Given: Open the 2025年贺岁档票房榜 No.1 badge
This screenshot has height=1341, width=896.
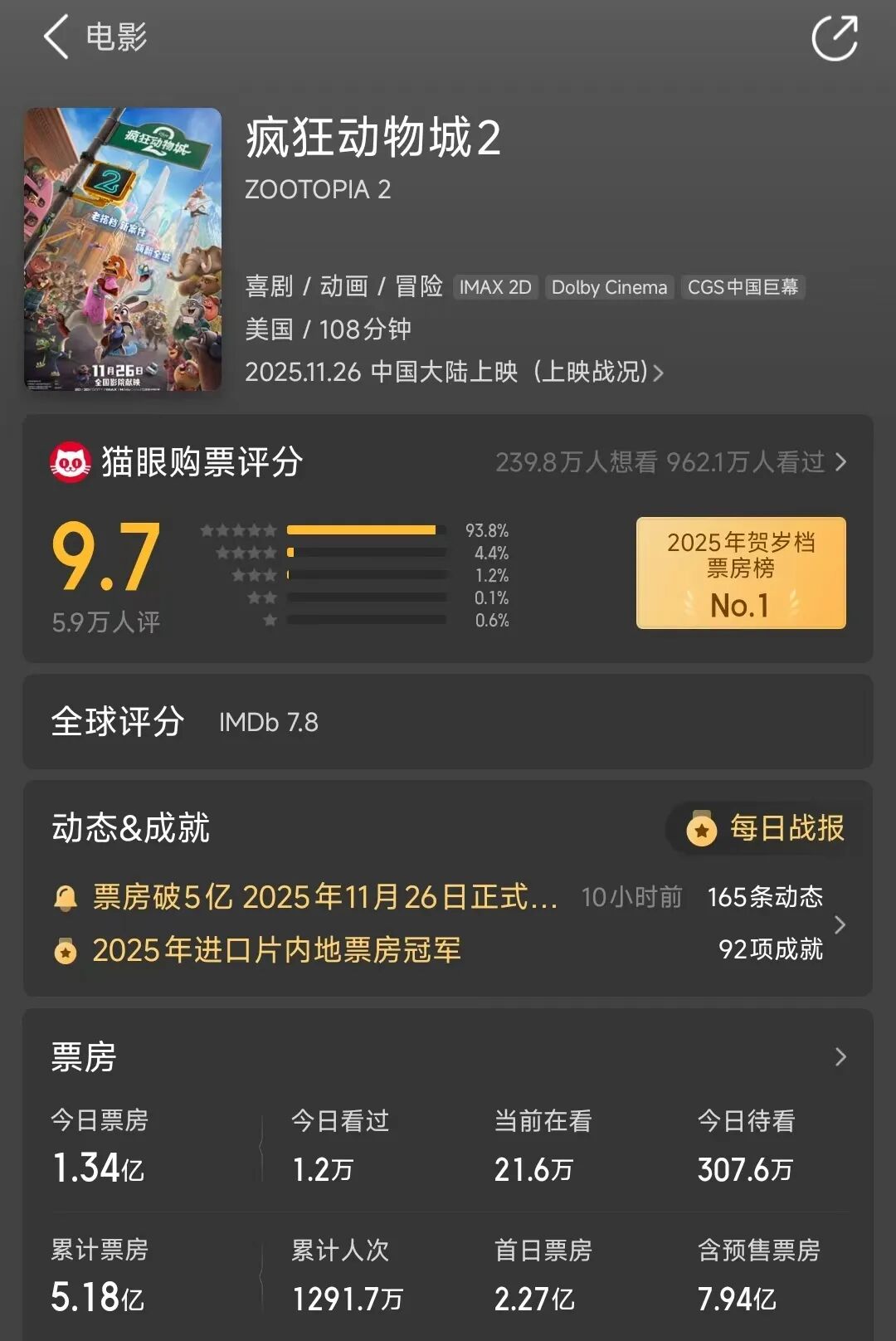Looking at the screenshot, I should click(741, 573).
